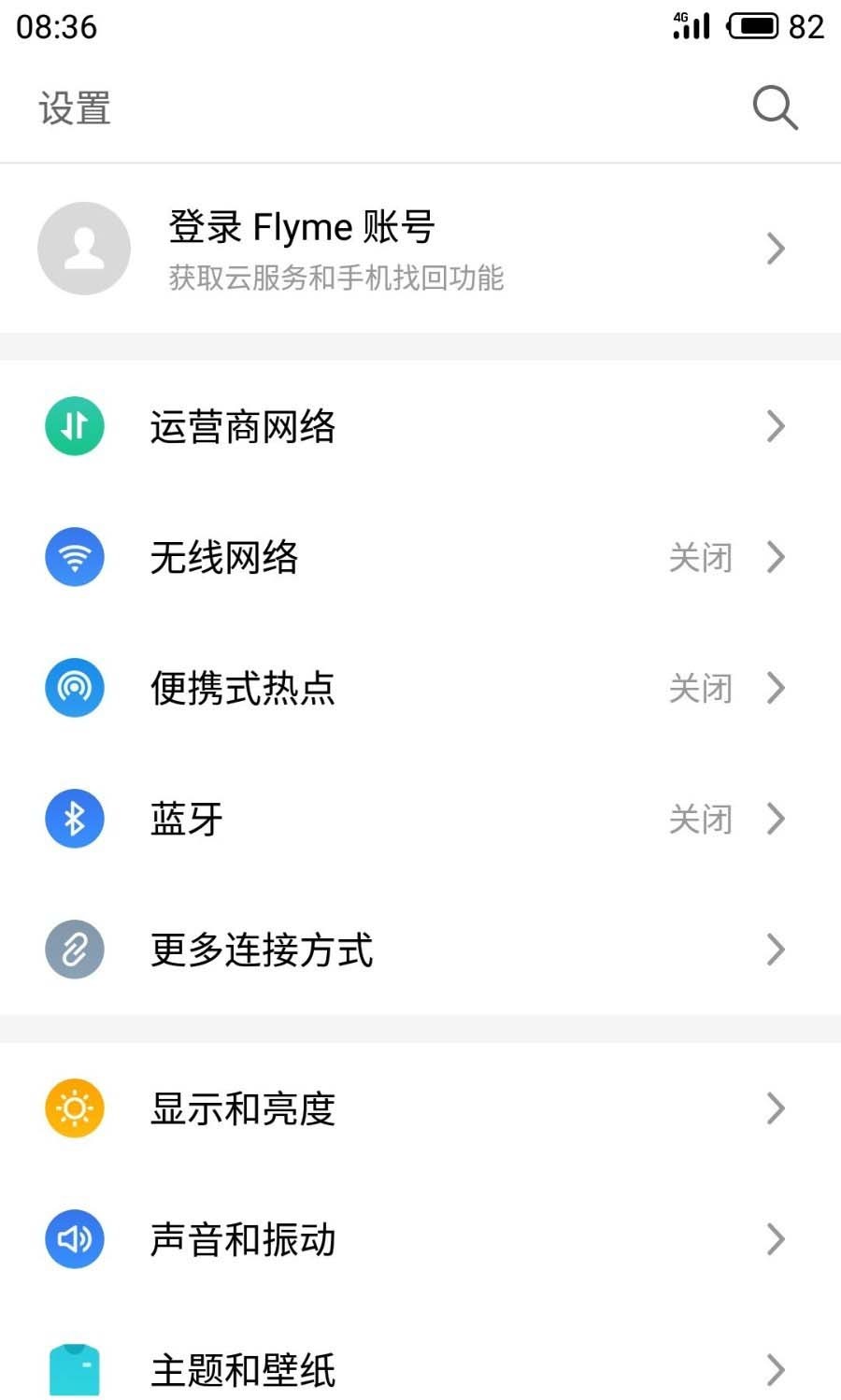Expand the 蓝牙 row chevron
This screenshot has width=841, height=1400.
775,819
